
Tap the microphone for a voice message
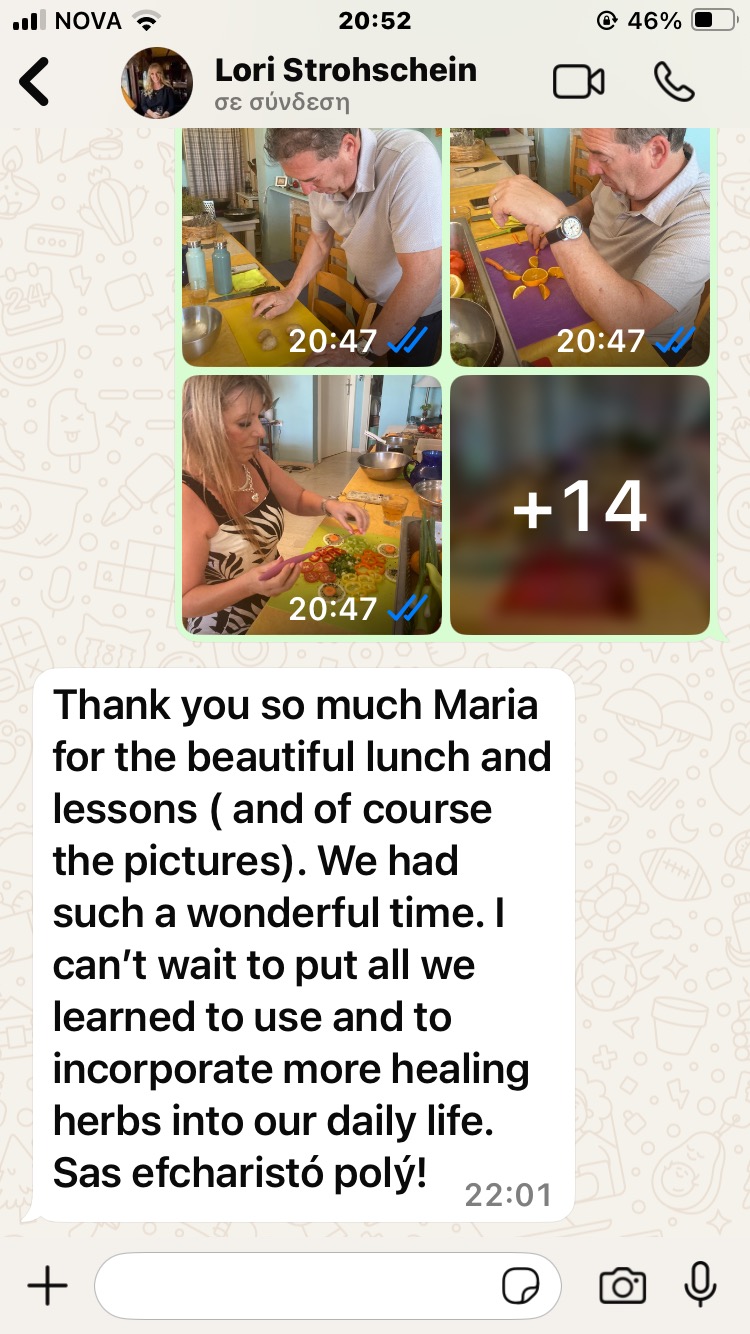700,1285
